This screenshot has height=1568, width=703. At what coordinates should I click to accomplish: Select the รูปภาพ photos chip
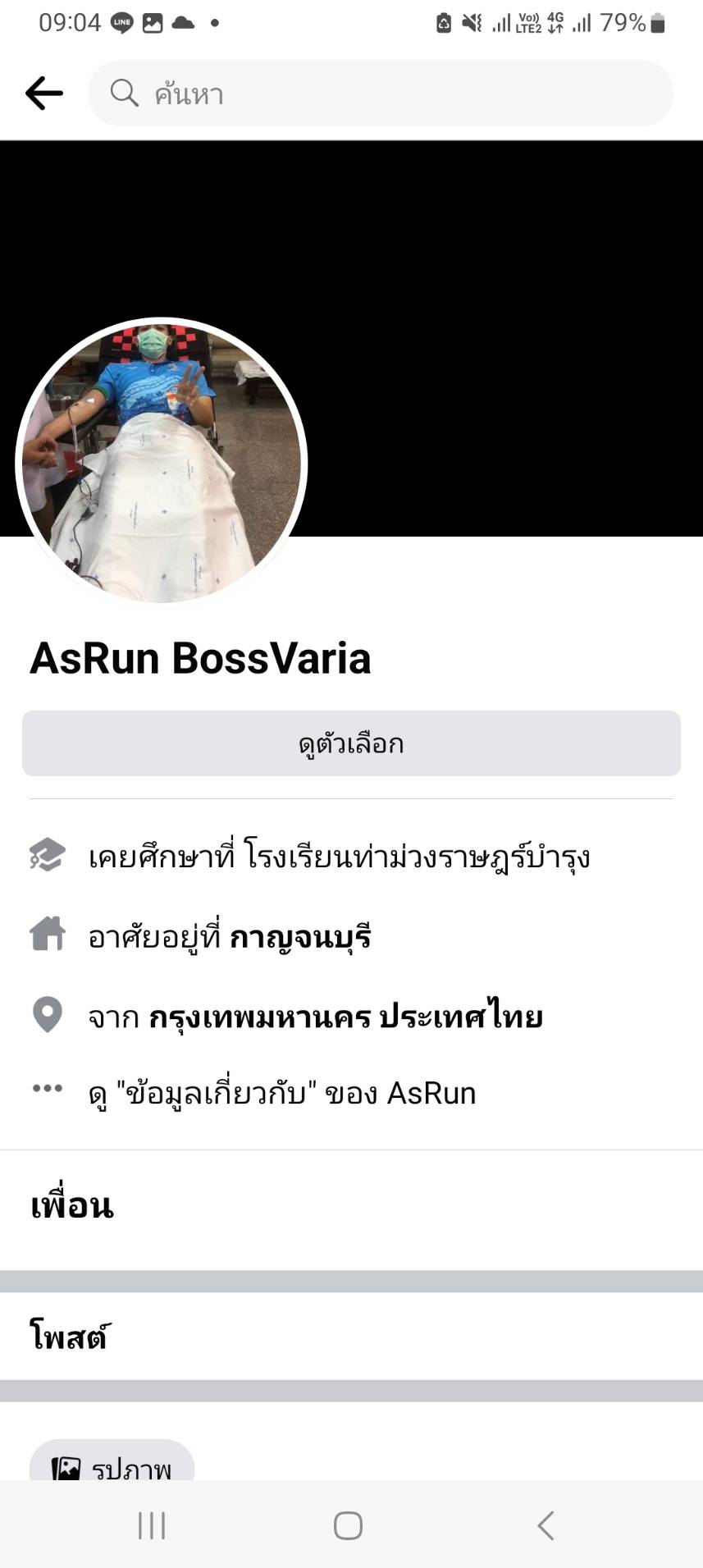click(x=112, y=1465)
